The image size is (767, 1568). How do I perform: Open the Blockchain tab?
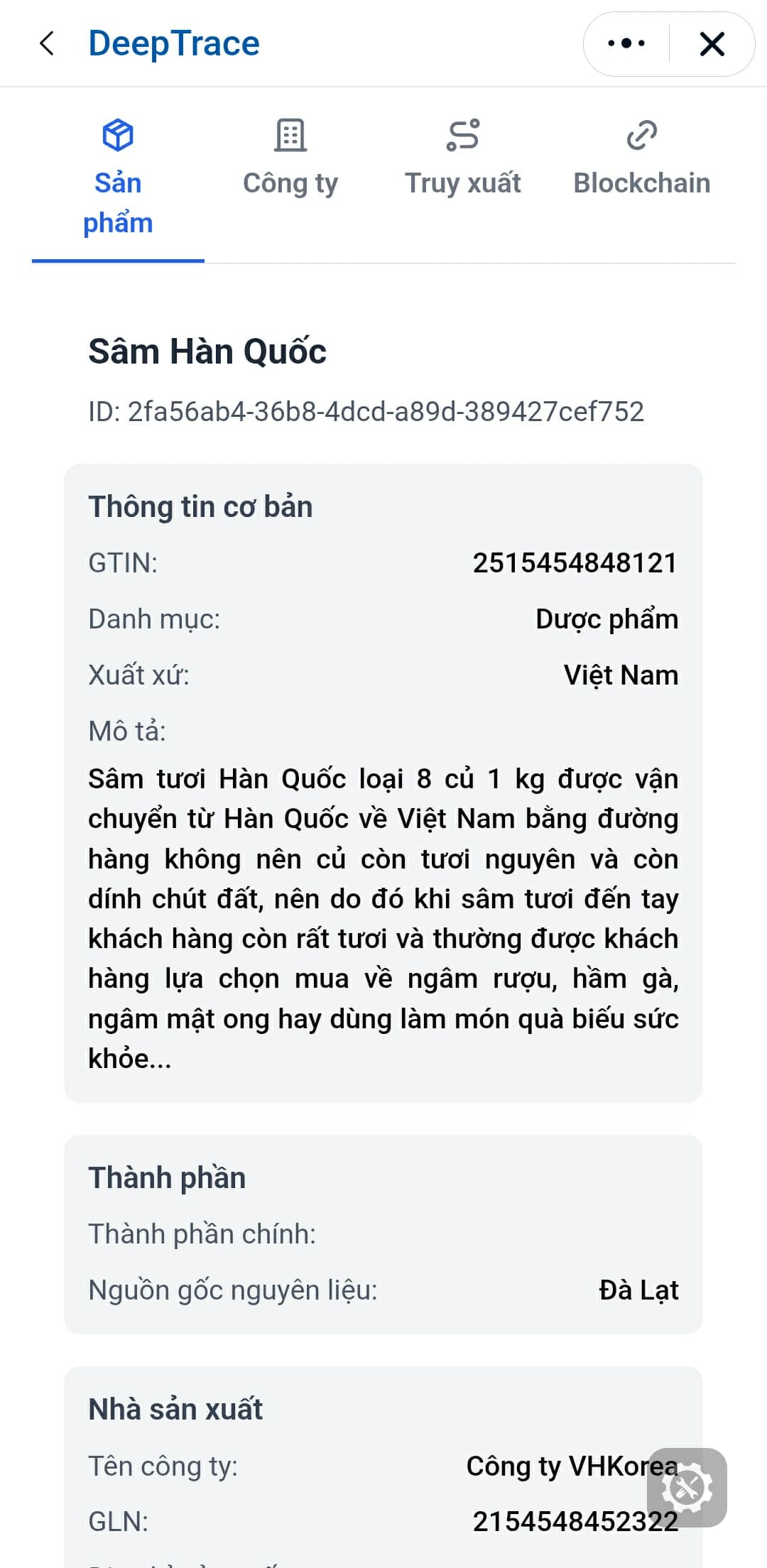click(640, 160)
